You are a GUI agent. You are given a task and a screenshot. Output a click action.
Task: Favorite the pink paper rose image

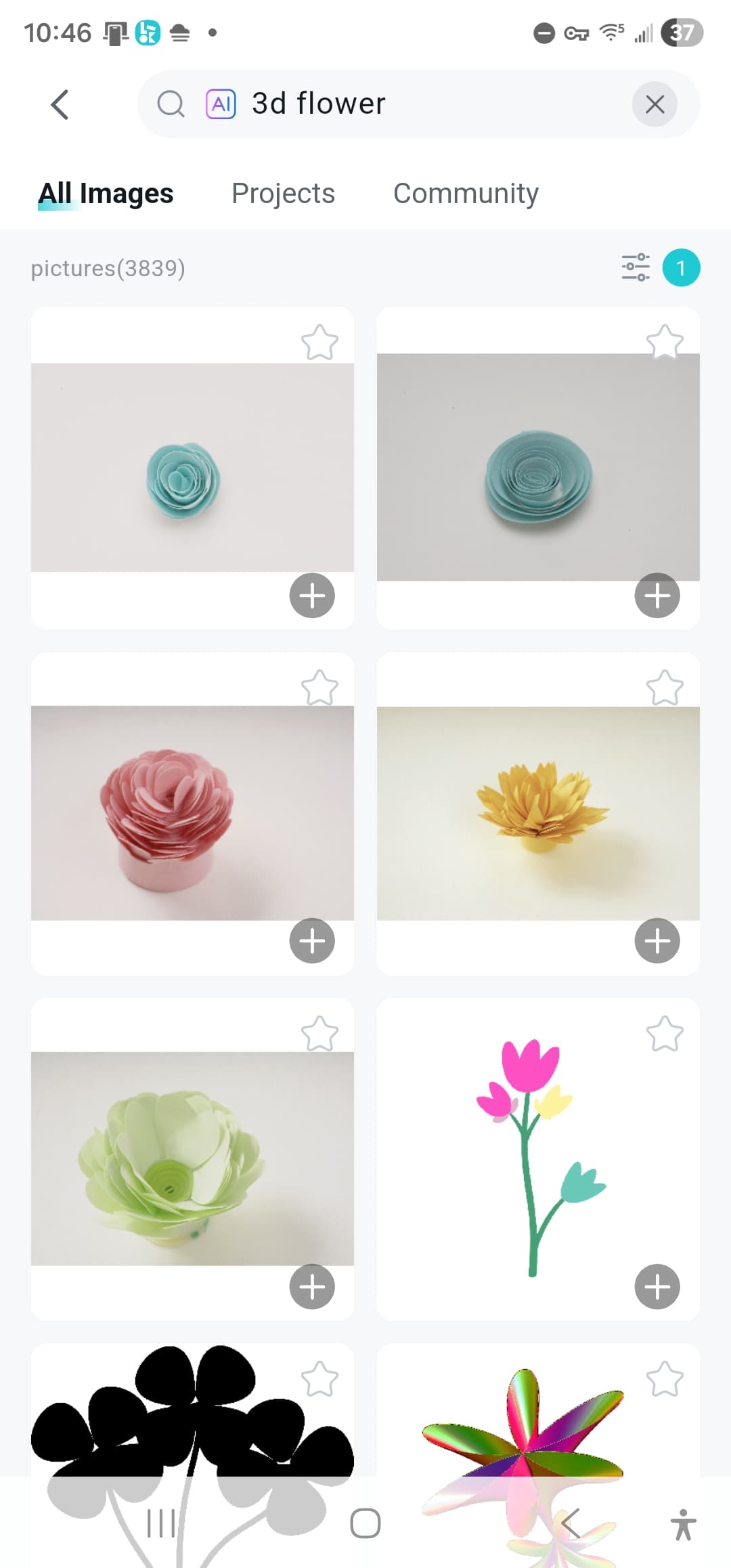click(x=319, y=687)
